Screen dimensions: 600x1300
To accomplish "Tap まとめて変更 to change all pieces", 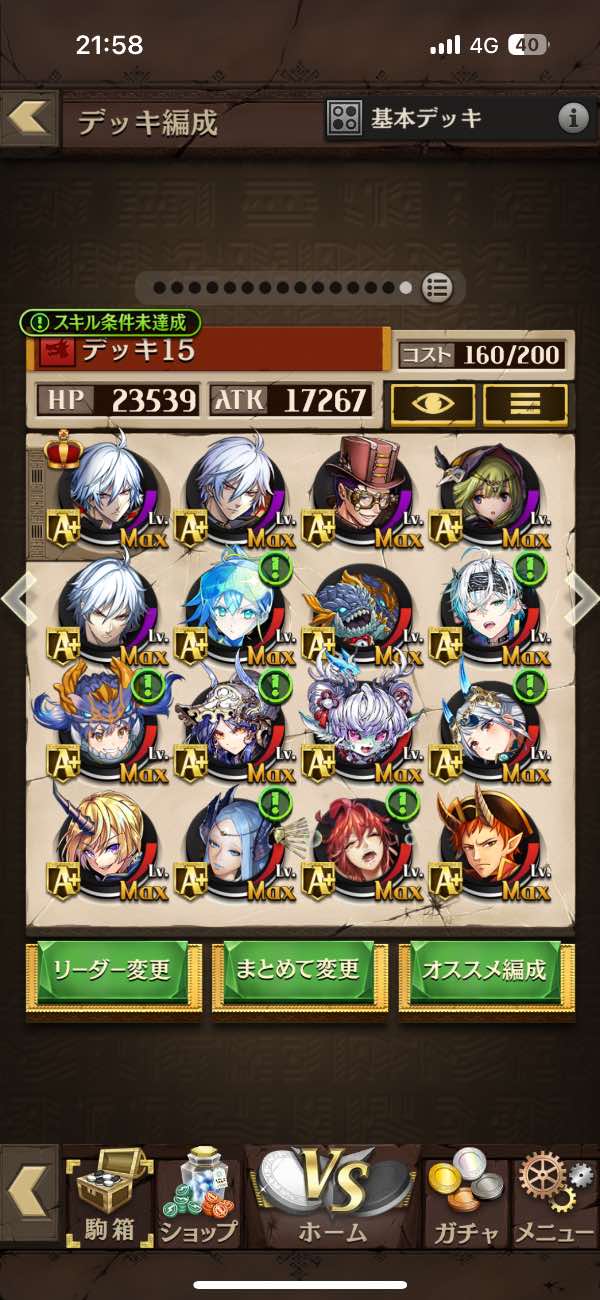I will 298,971.
